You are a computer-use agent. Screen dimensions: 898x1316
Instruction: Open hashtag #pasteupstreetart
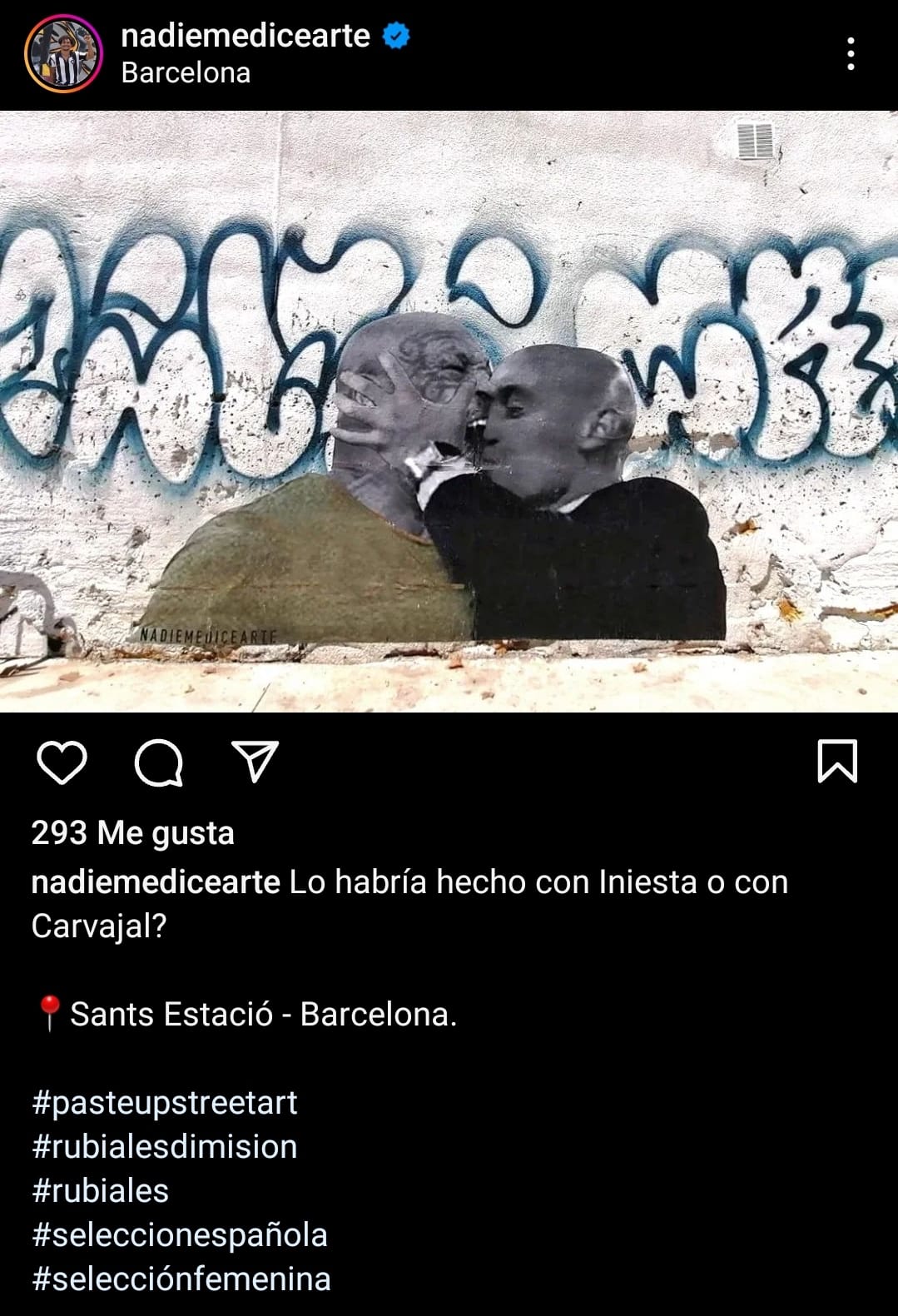[x=164, y=1103]
